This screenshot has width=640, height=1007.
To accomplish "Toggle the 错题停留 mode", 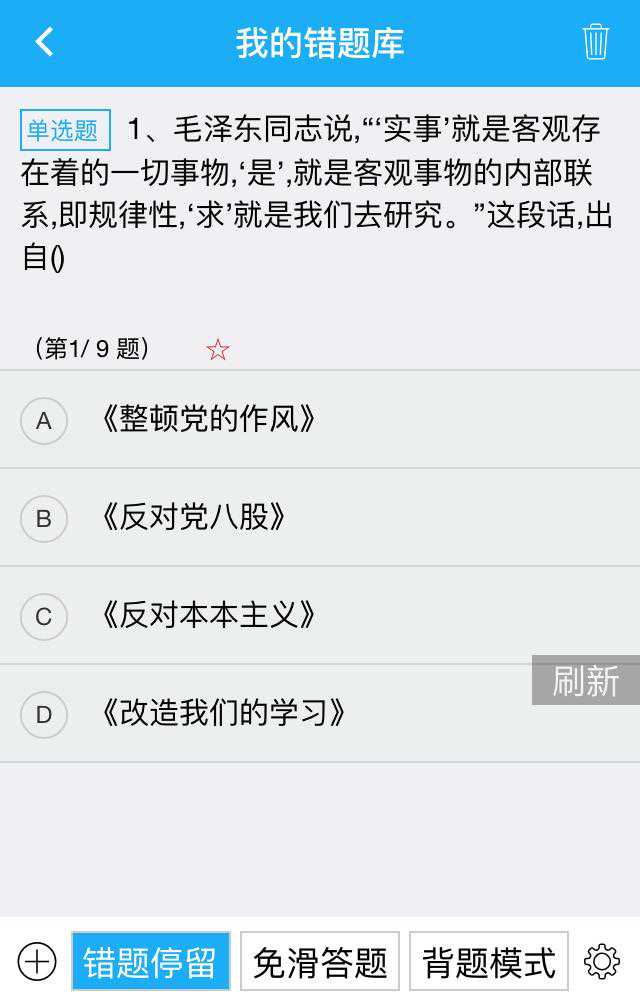I will (151, 962).
